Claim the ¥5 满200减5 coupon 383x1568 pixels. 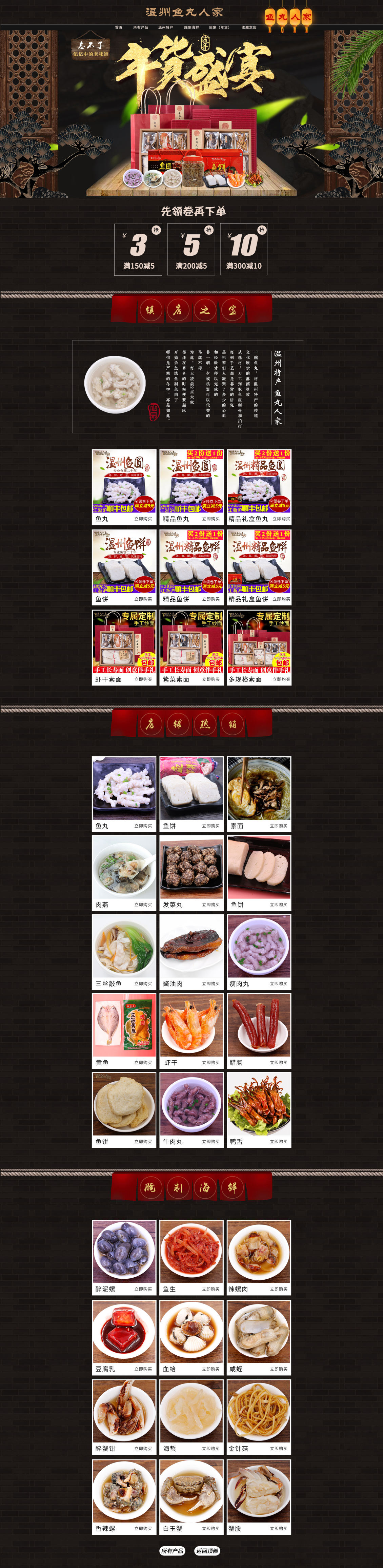(191, 249)
